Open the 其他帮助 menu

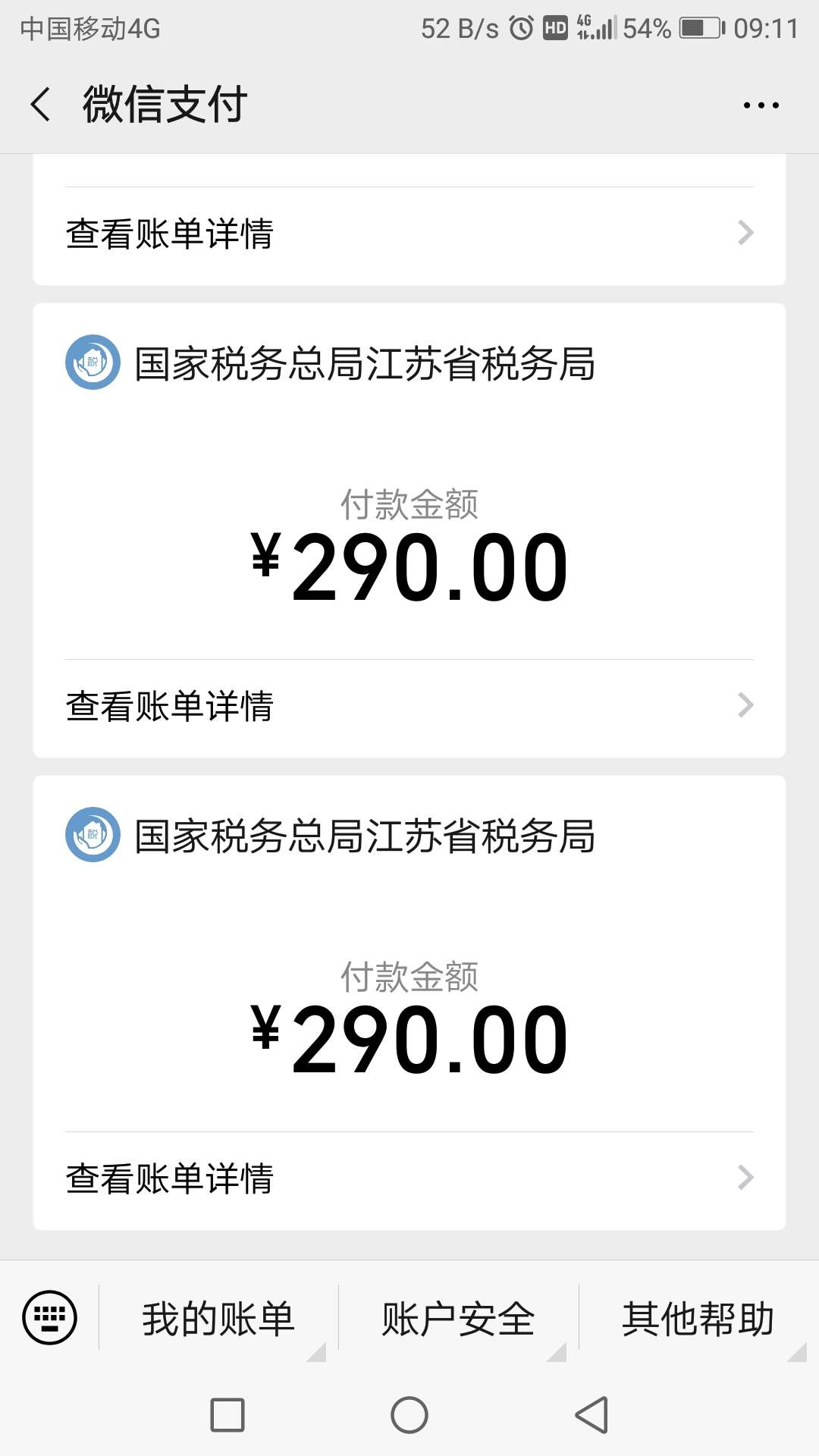coord(698,1318)
